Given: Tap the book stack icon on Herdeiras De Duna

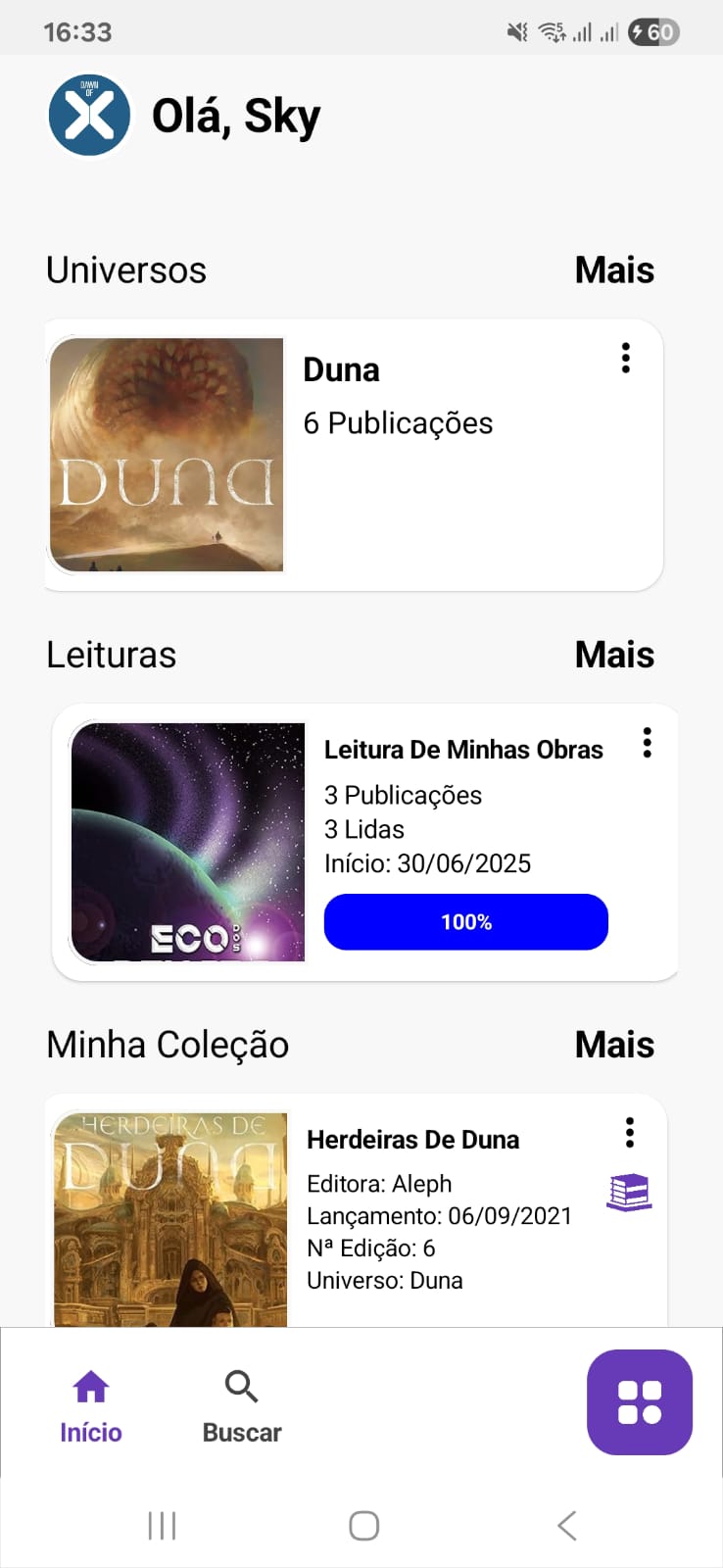Looking at the screenshot, I should pos(629,1193).
